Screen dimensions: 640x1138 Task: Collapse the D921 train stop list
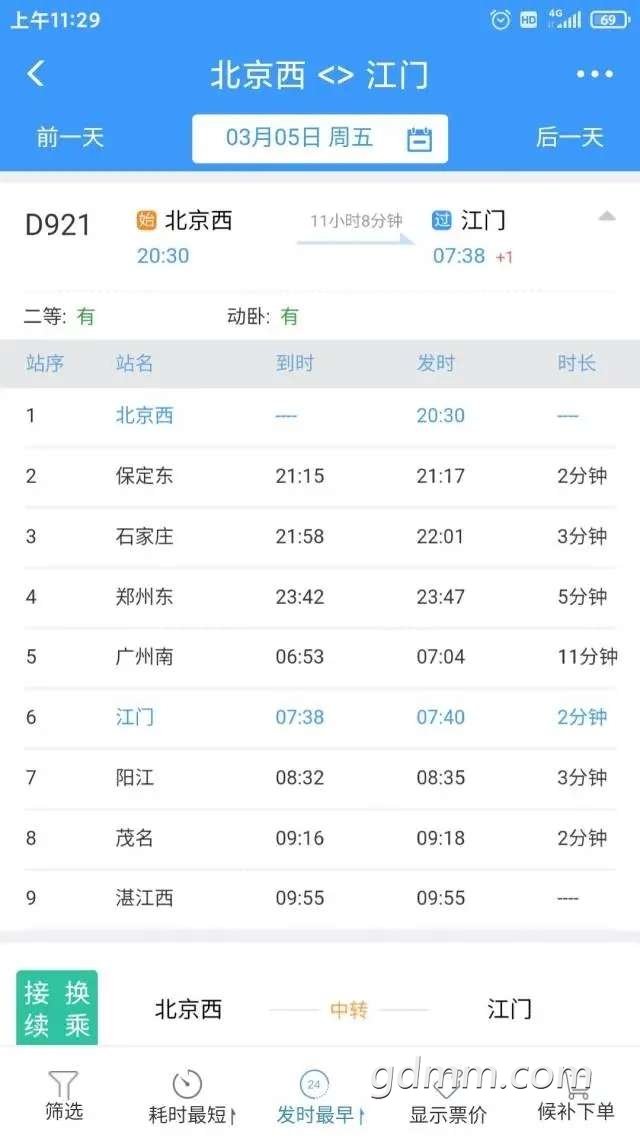click(606, 217)
